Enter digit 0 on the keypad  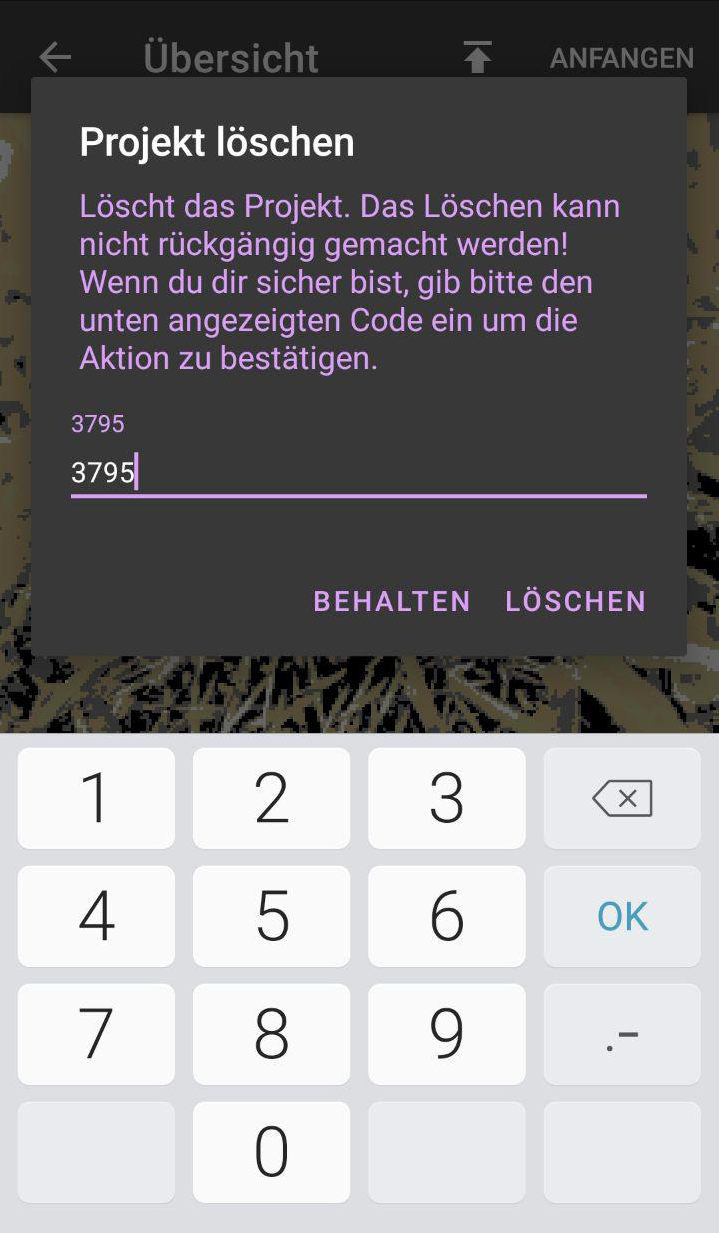click(271, 1152)
